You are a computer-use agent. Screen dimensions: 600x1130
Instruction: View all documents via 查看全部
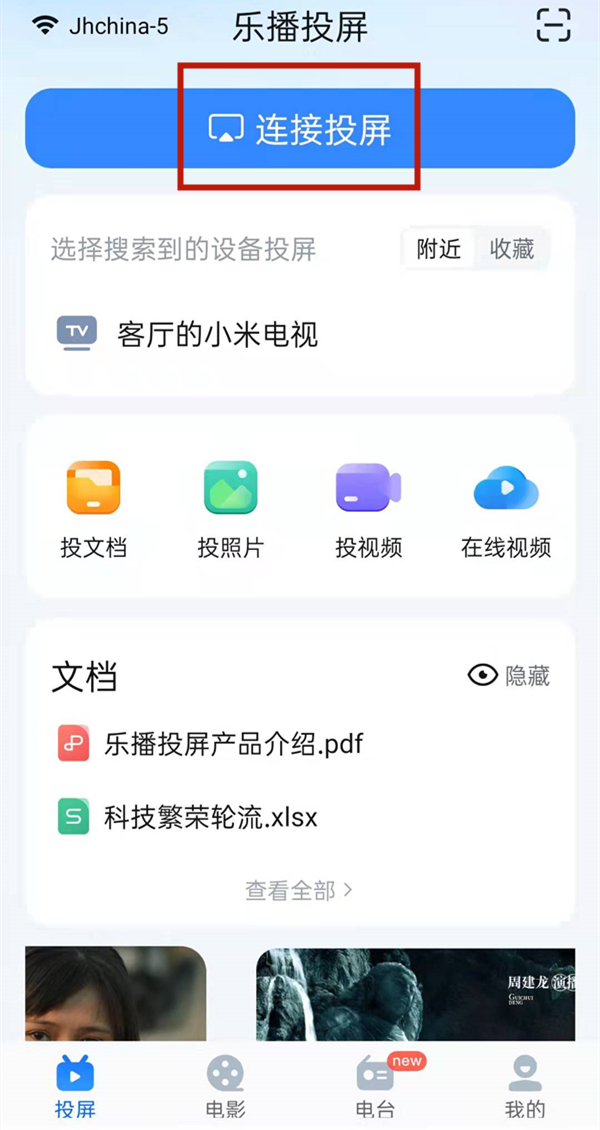point(299,890)
